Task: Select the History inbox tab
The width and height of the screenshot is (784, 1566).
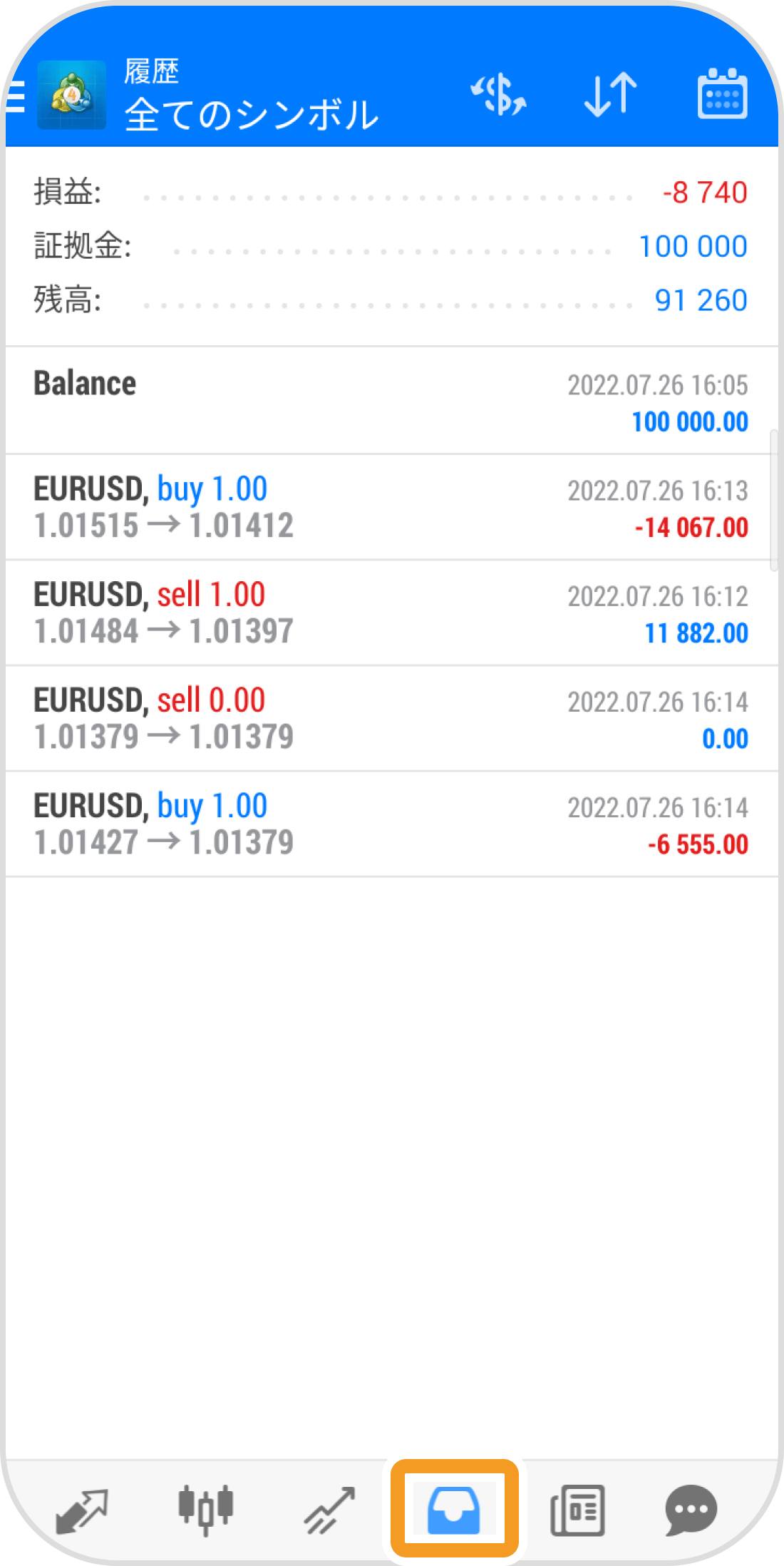Action: pyautogui.click(x=454, y=1509)
